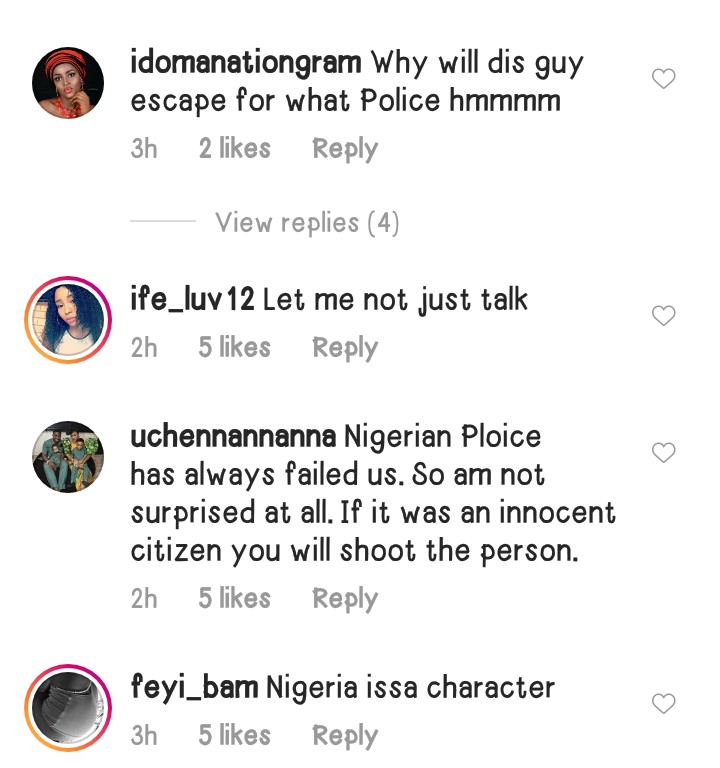This screenshot has width=720, height=768.
Task: View the 5 likes on feyi_bam's comment
Action: (x=234, y=736)
